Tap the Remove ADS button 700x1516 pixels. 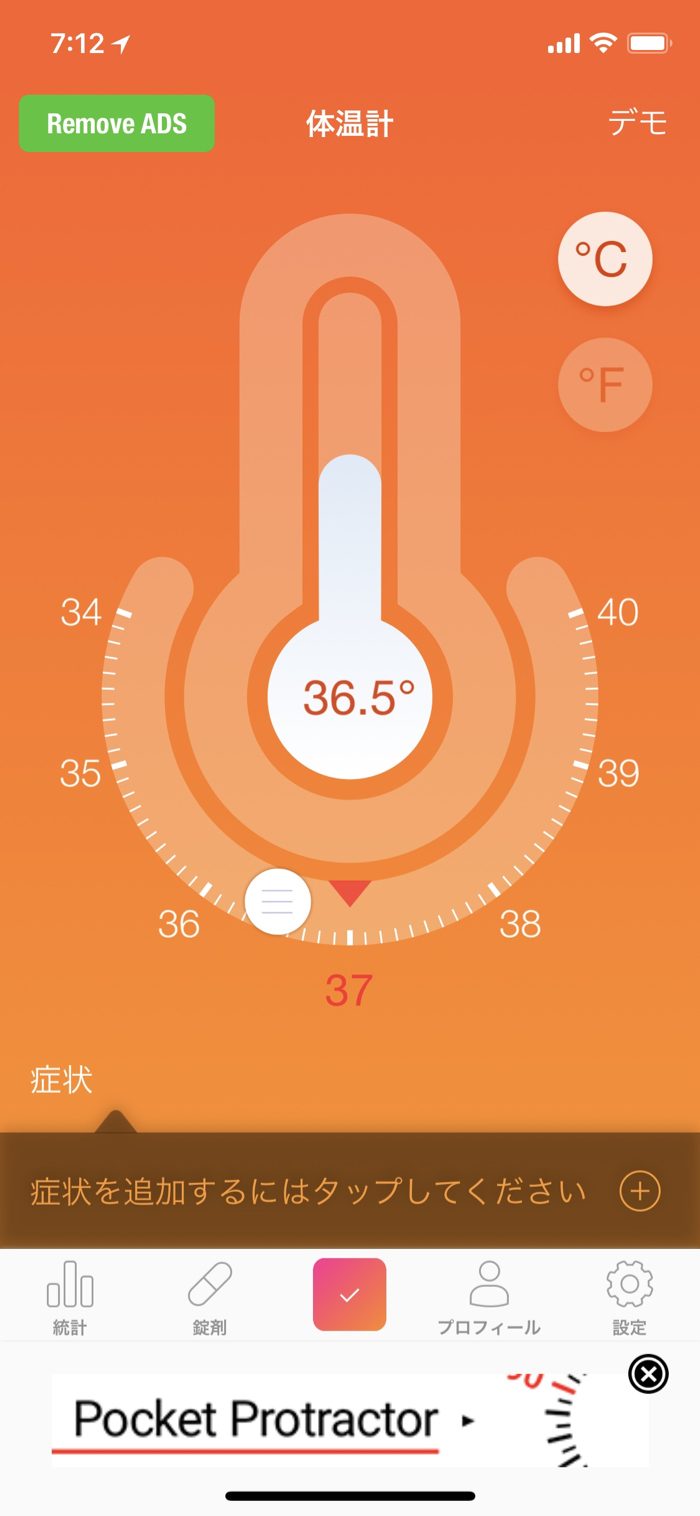pos(116,124)
